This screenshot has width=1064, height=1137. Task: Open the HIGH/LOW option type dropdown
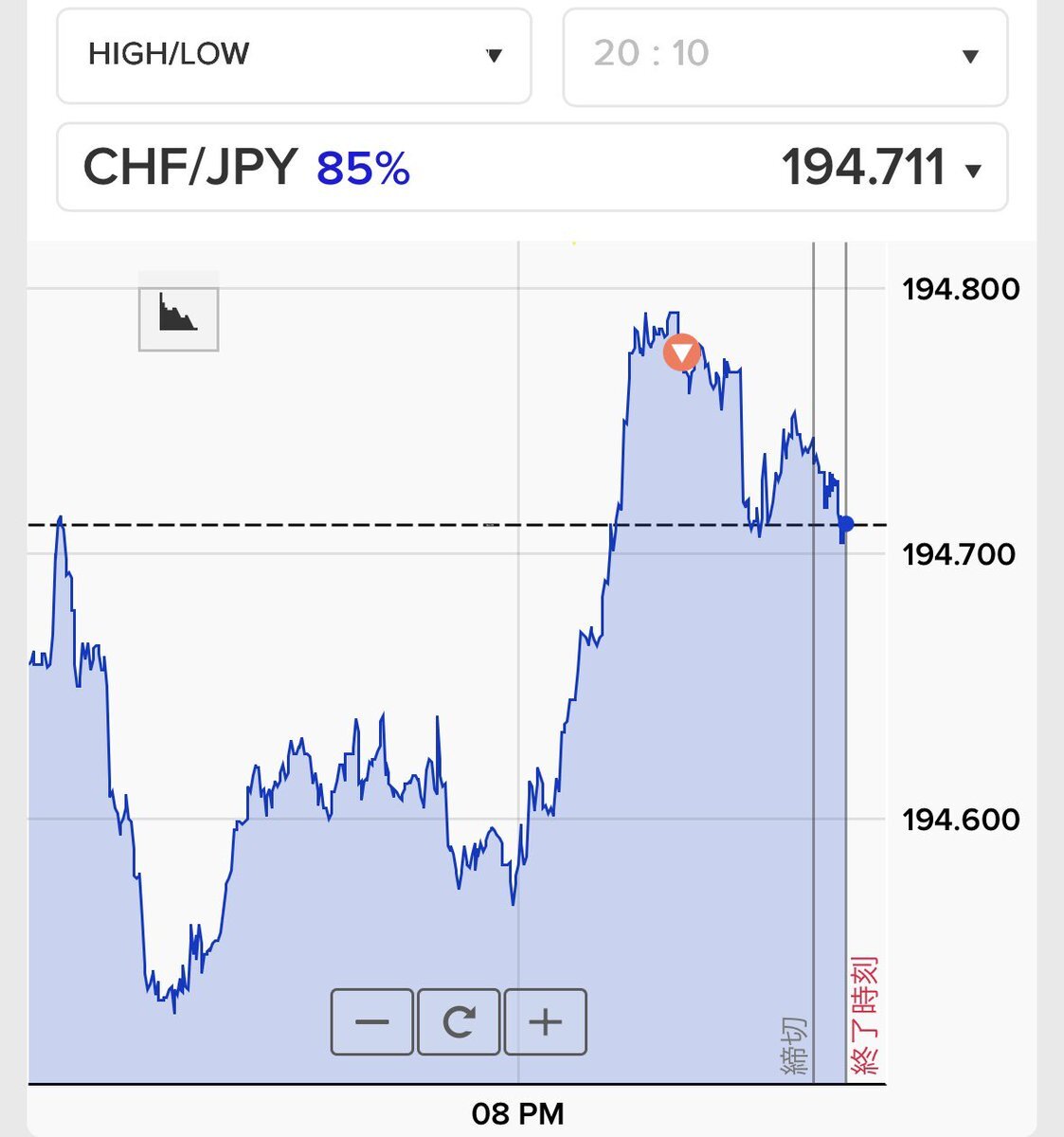pos(294,55)
